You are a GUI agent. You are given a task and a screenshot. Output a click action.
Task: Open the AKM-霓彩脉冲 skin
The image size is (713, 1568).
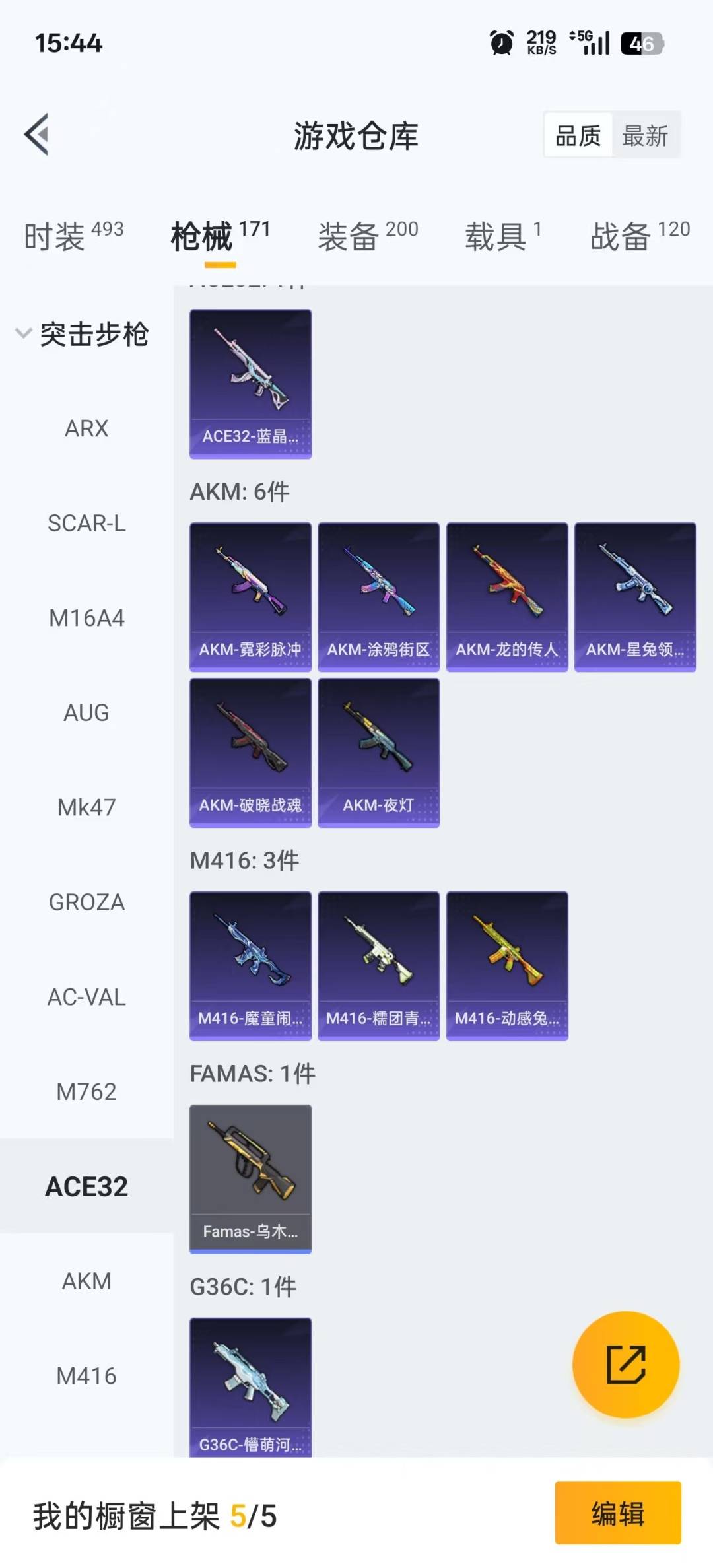coord(250,596)
